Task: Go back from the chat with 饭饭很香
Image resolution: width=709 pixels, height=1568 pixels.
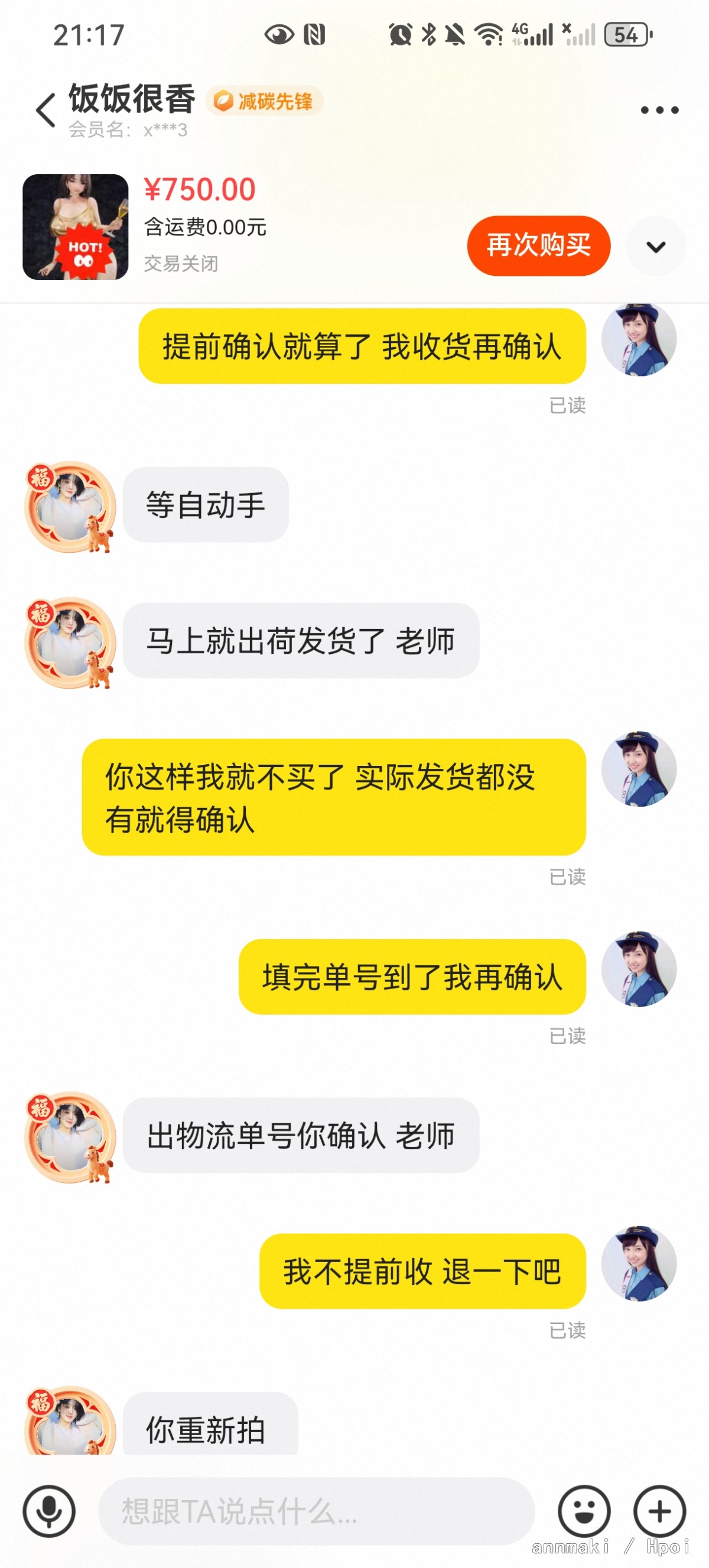Action: [x=45, y=111]
